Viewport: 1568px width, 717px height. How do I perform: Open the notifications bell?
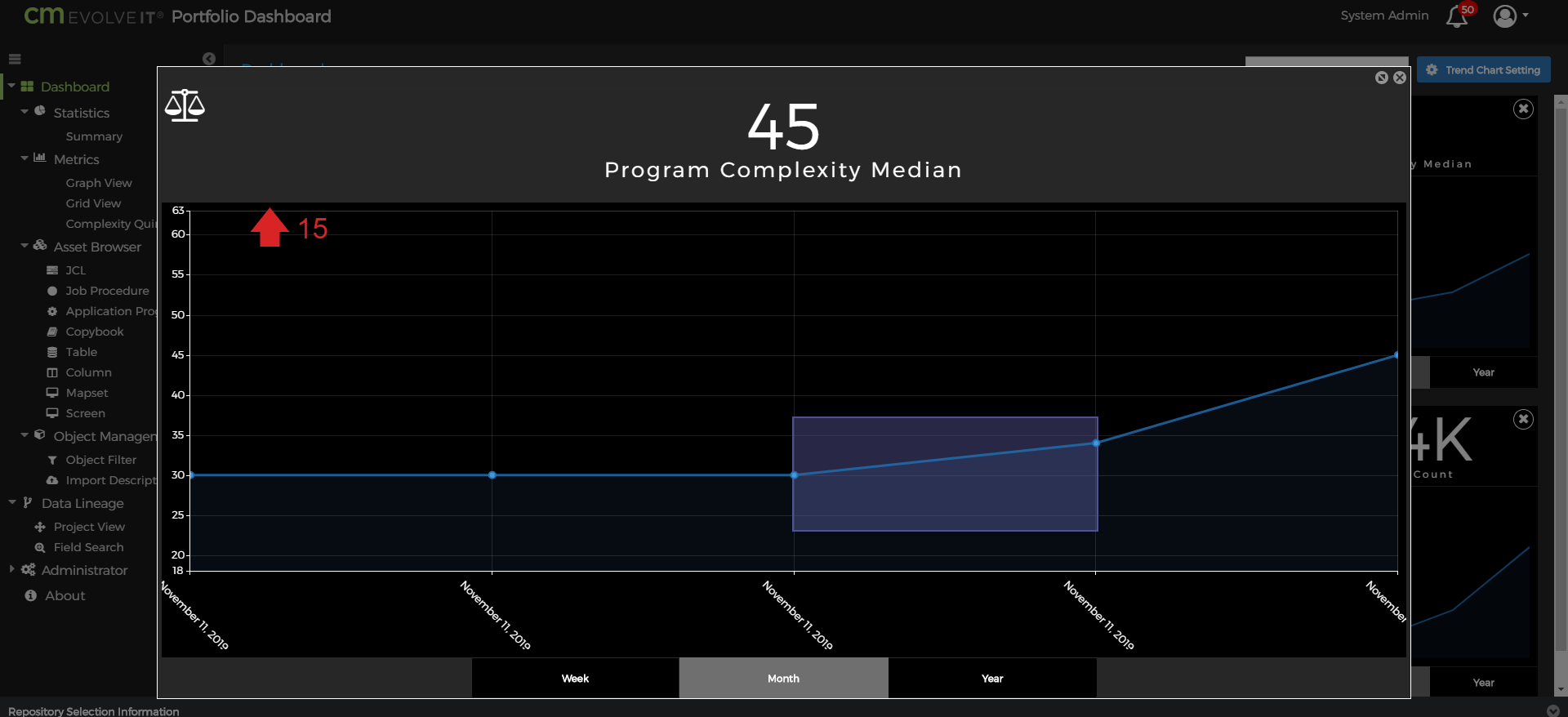click(1456, 16)
